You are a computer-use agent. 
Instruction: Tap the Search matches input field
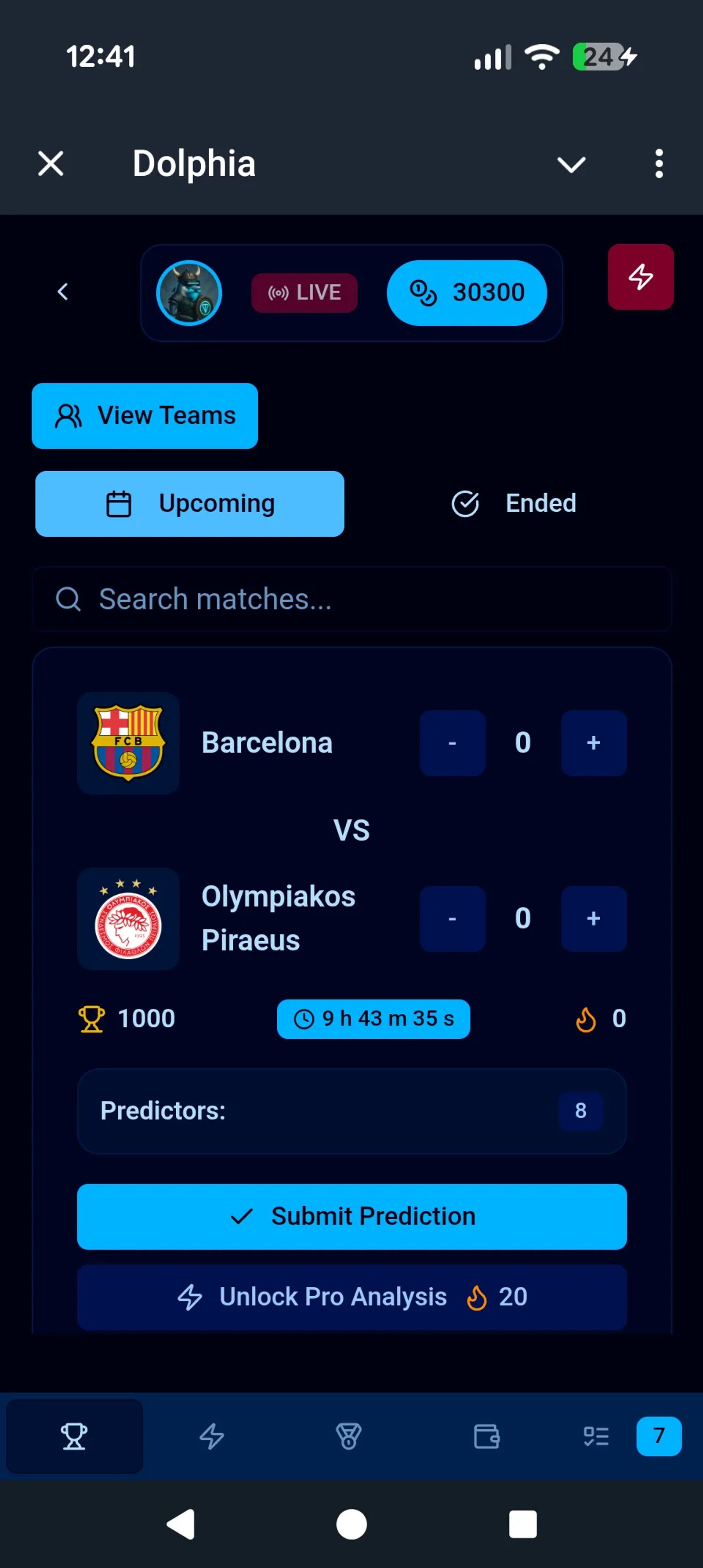coord(351,600)
